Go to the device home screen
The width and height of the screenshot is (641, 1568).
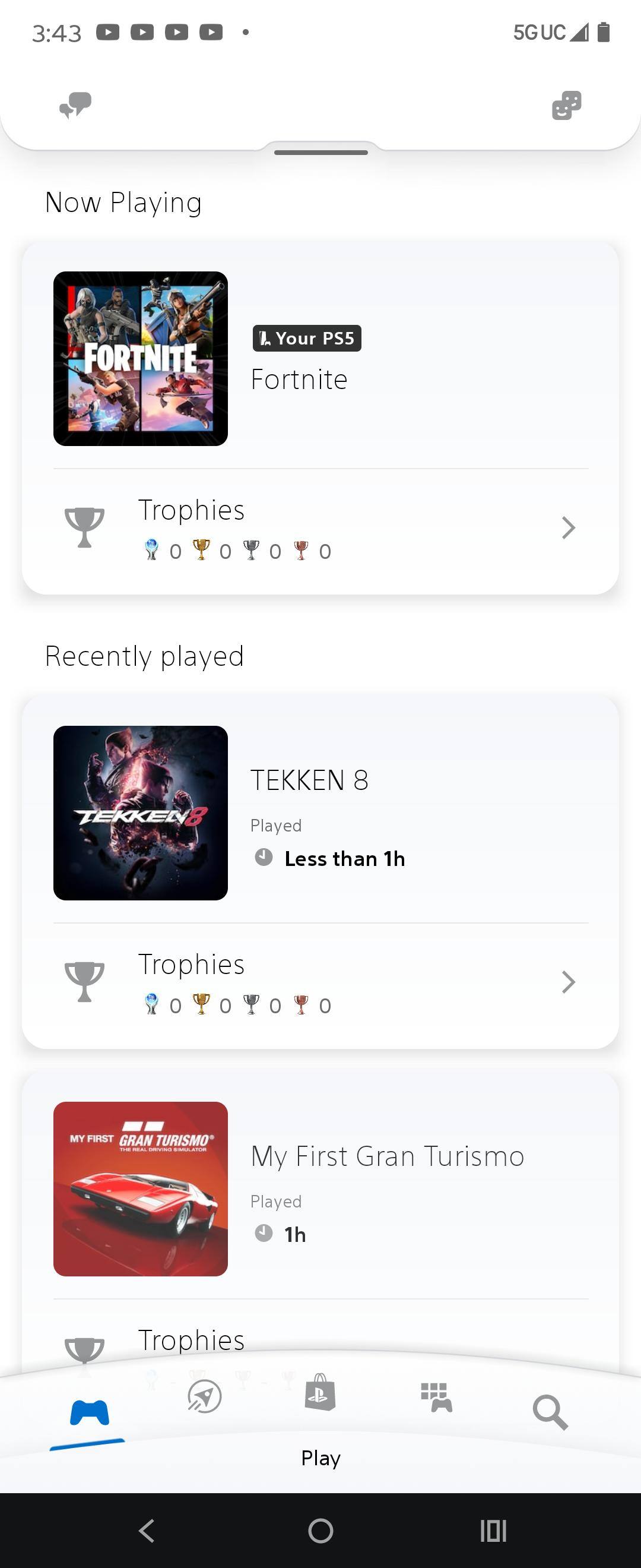pyautogui.click(x=320, y=1530)
